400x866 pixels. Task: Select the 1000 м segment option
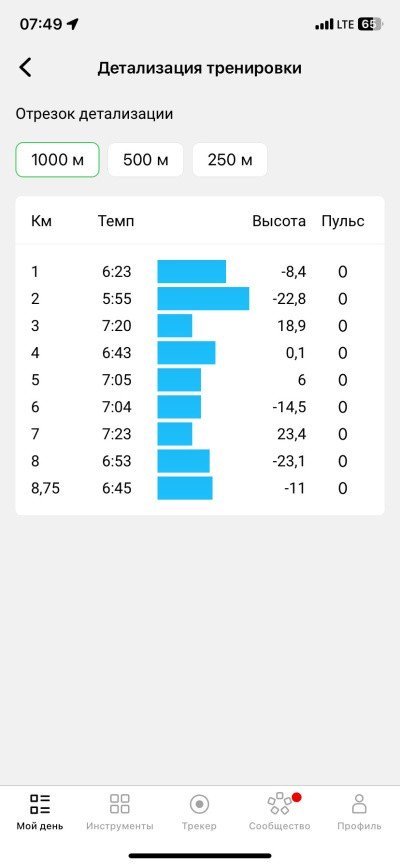click(57, 160)
